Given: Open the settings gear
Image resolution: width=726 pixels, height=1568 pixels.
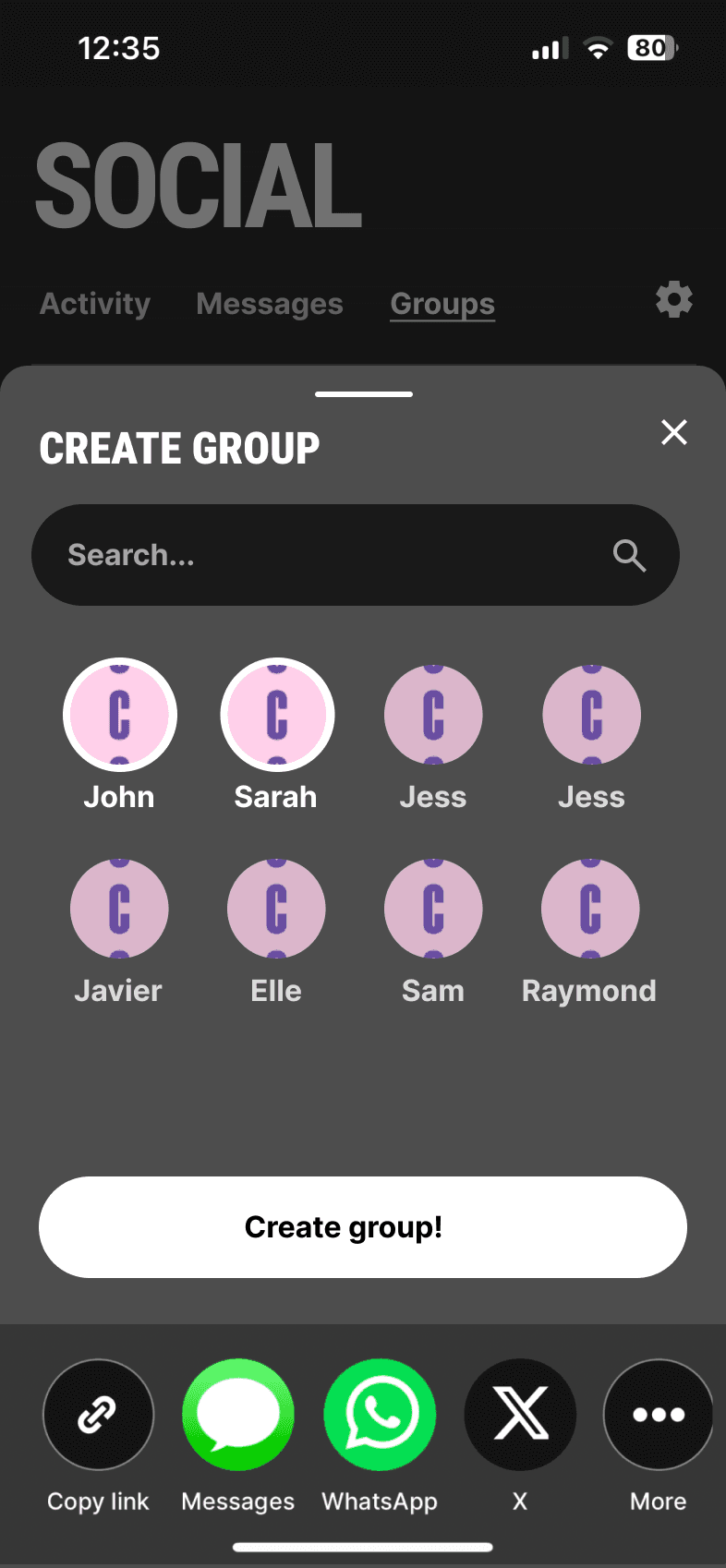Looking at the screenshot, I should pos(674,300).
